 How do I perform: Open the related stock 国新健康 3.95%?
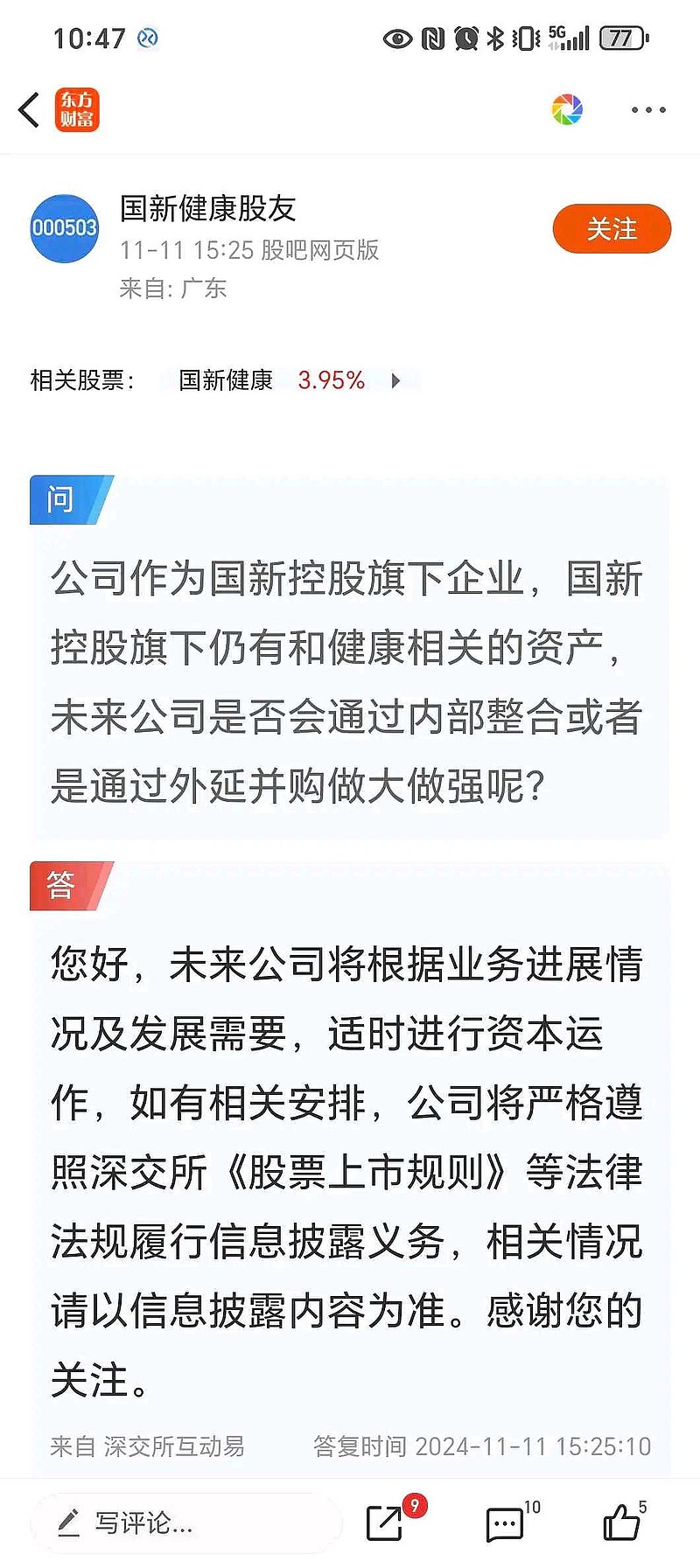pyautogui.click(x=290, y=380)
